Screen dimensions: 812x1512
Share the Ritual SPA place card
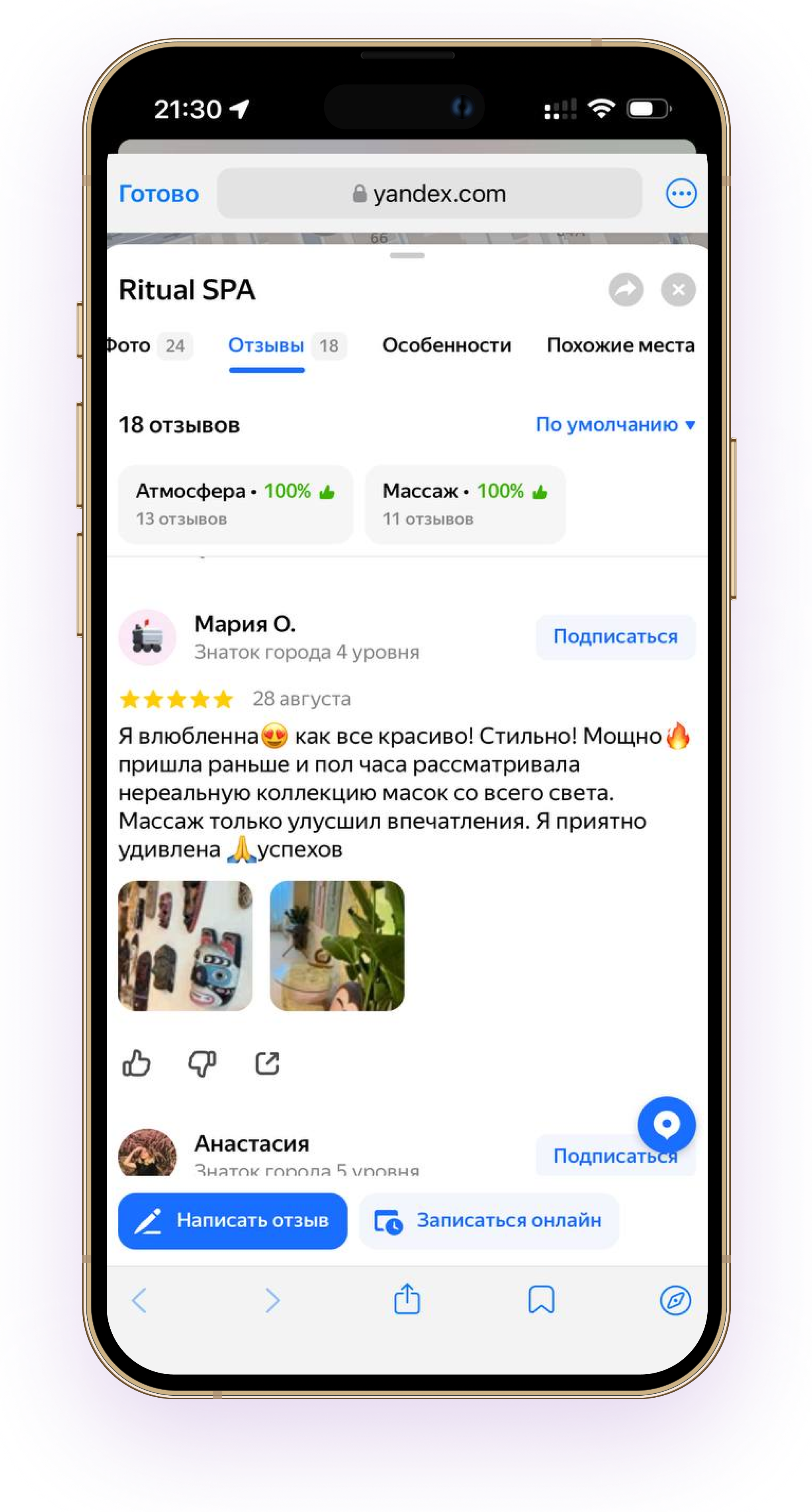[x=626, y=289]
